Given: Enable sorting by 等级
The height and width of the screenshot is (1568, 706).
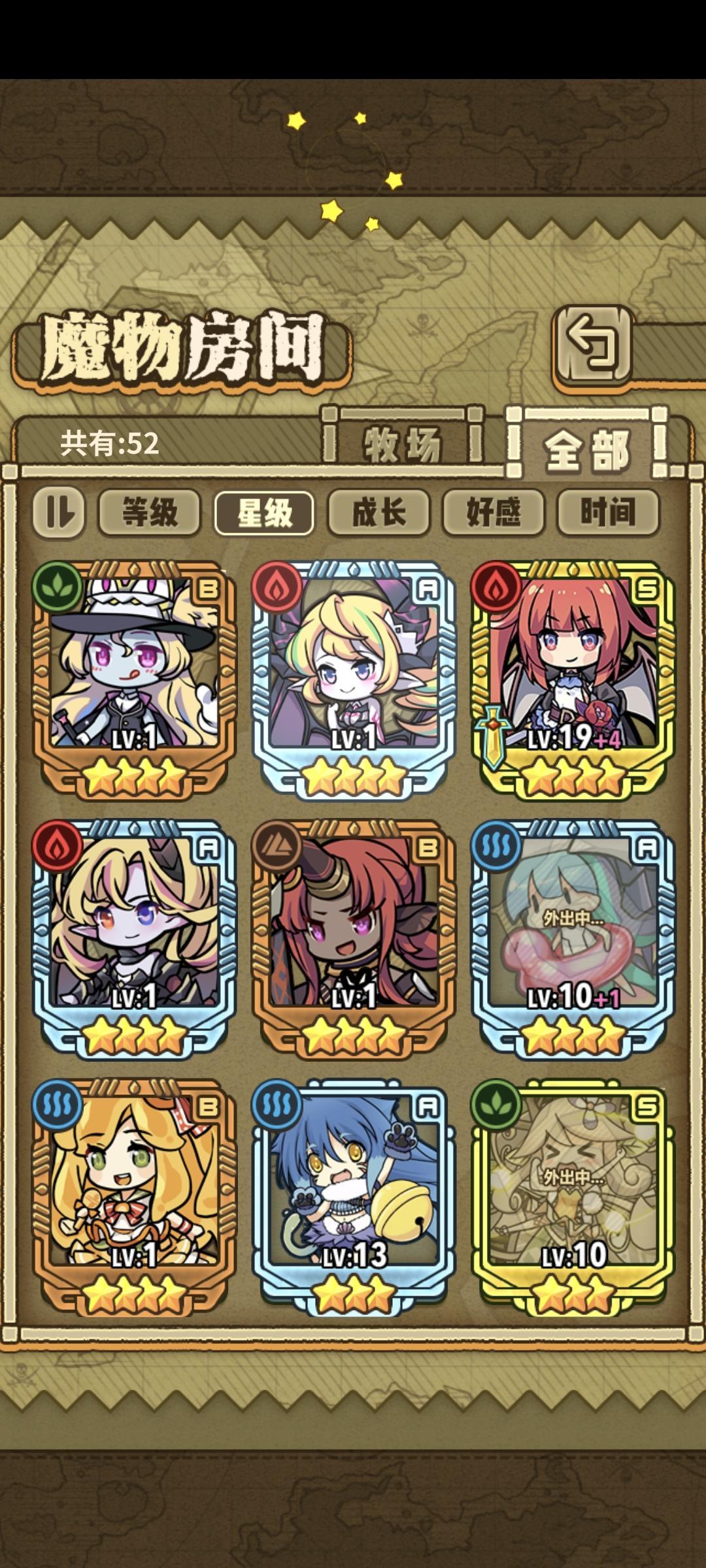Looking at the screenshot, I should point(152,514).
